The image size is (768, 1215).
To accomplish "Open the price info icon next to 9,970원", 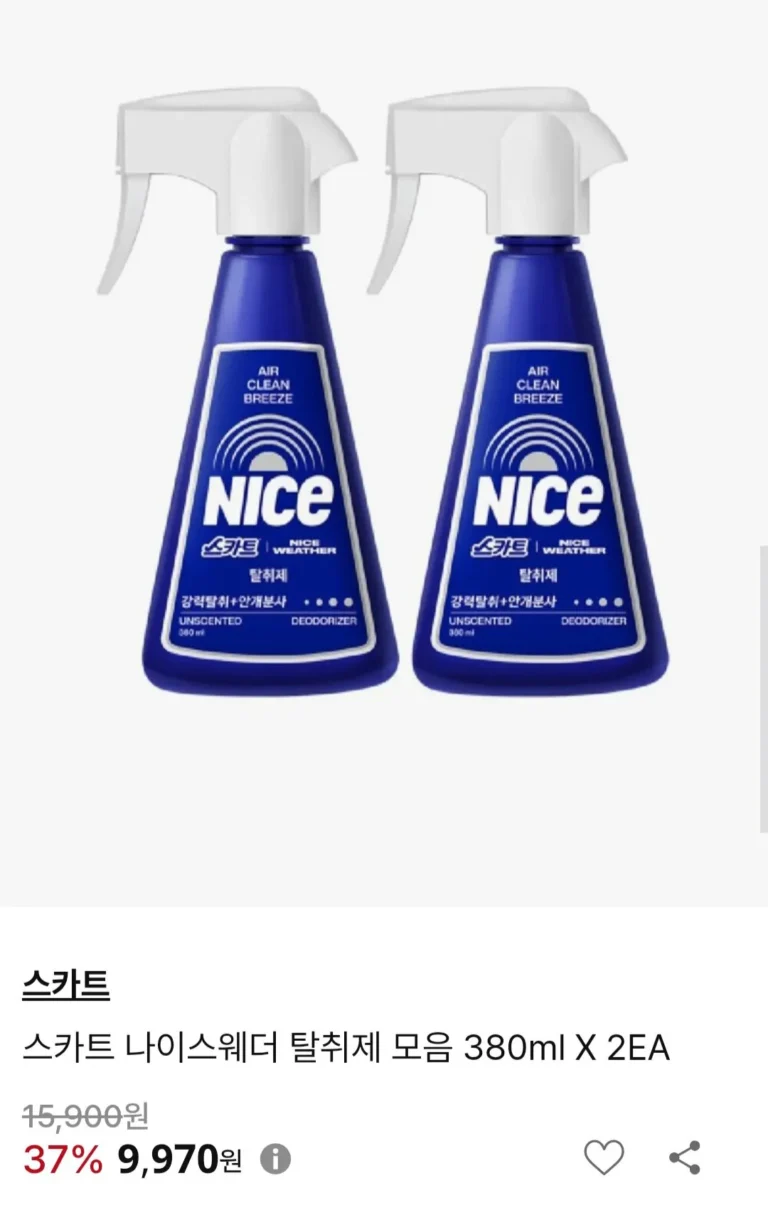I will (x=275, y=1160).
